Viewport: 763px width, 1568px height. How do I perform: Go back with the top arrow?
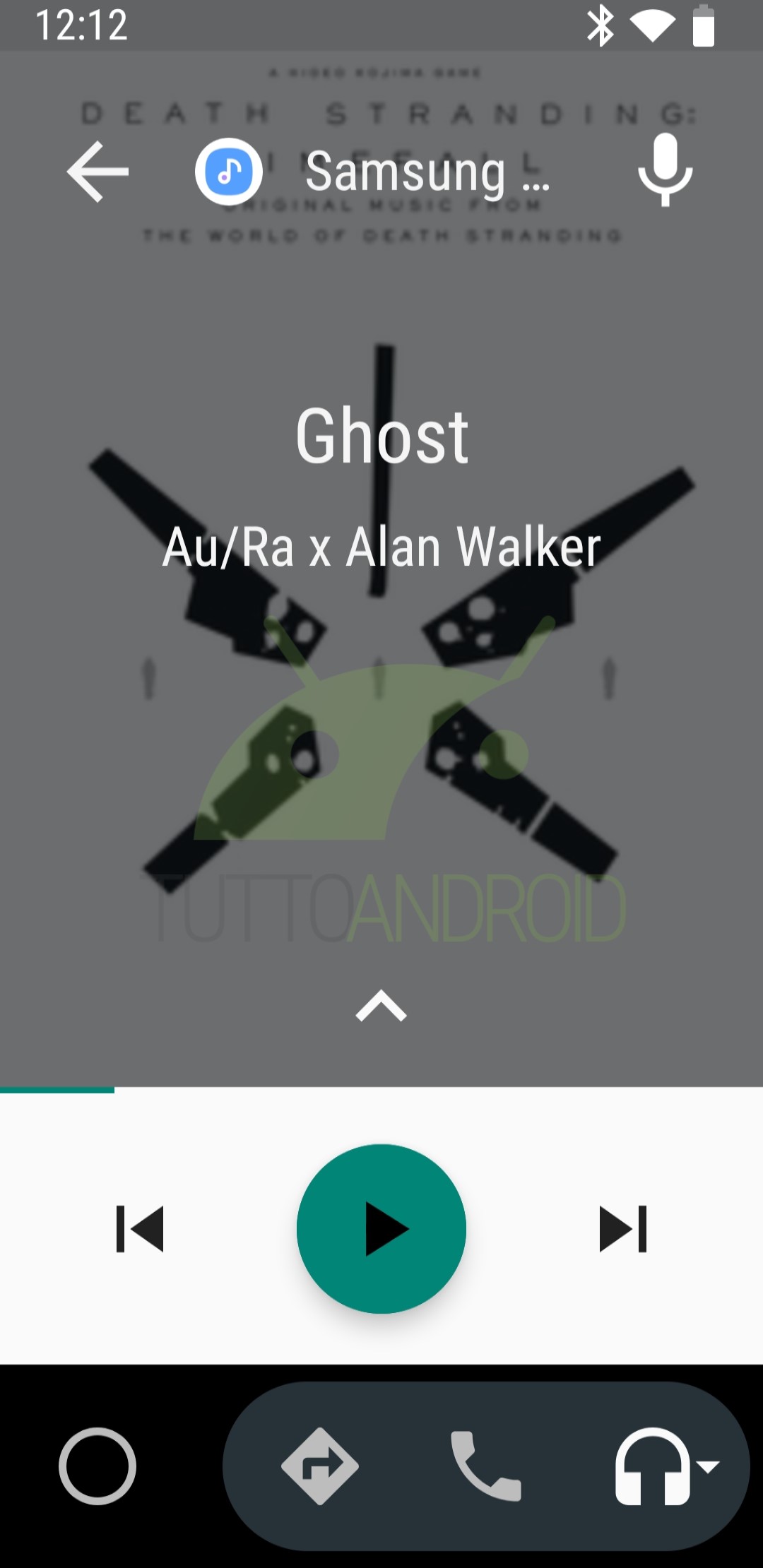click(97, 172)
